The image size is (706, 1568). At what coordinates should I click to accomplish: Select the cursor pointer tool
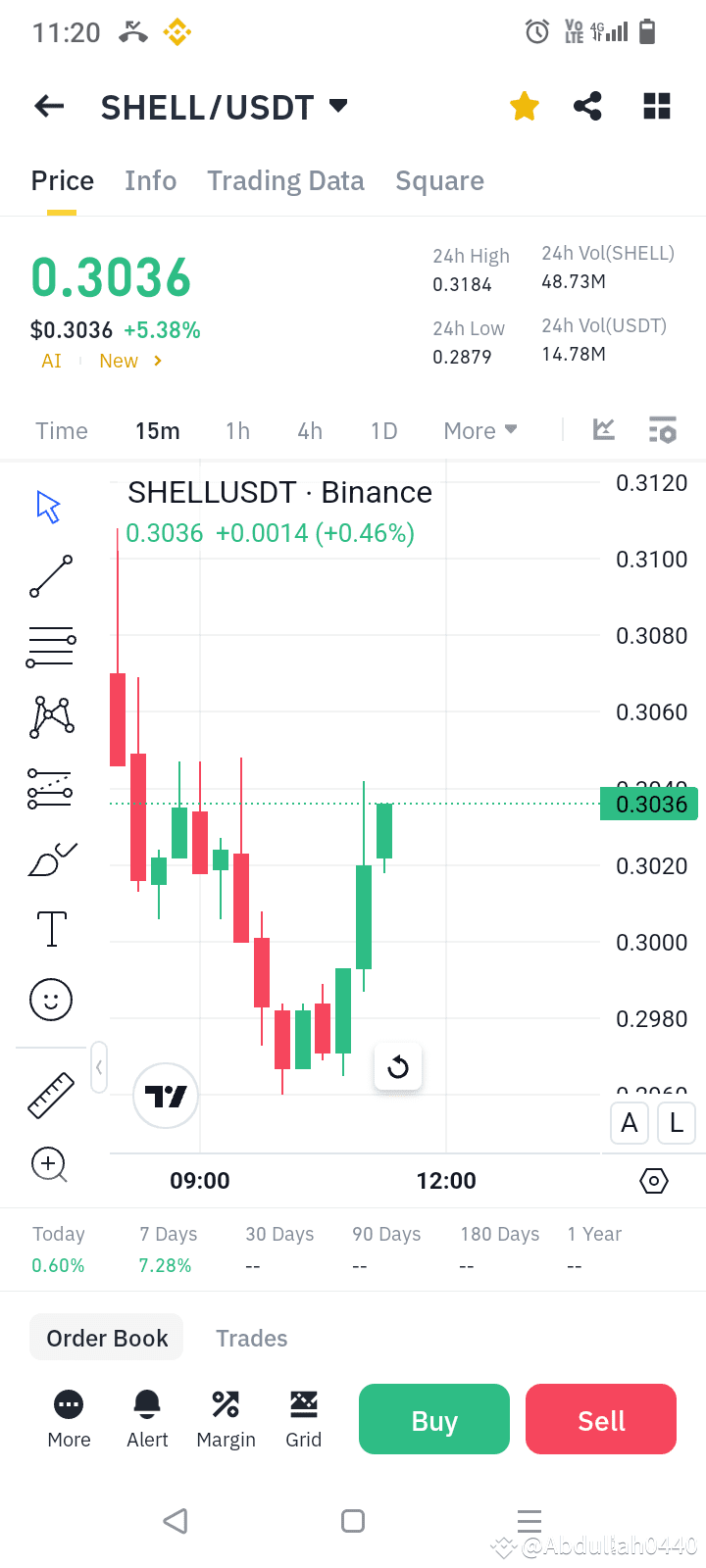(50, 506)
